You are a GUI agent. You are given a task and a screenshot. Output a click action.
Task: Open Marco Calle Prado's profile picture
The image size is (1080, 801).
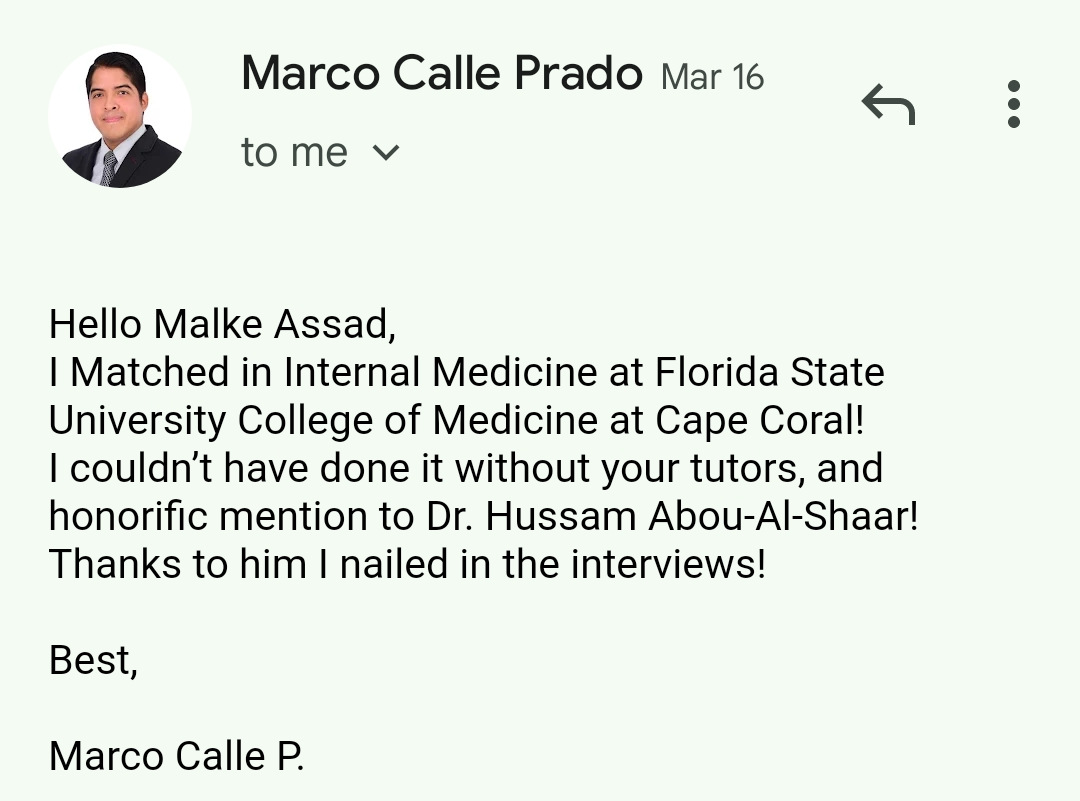tap(120, 117)
